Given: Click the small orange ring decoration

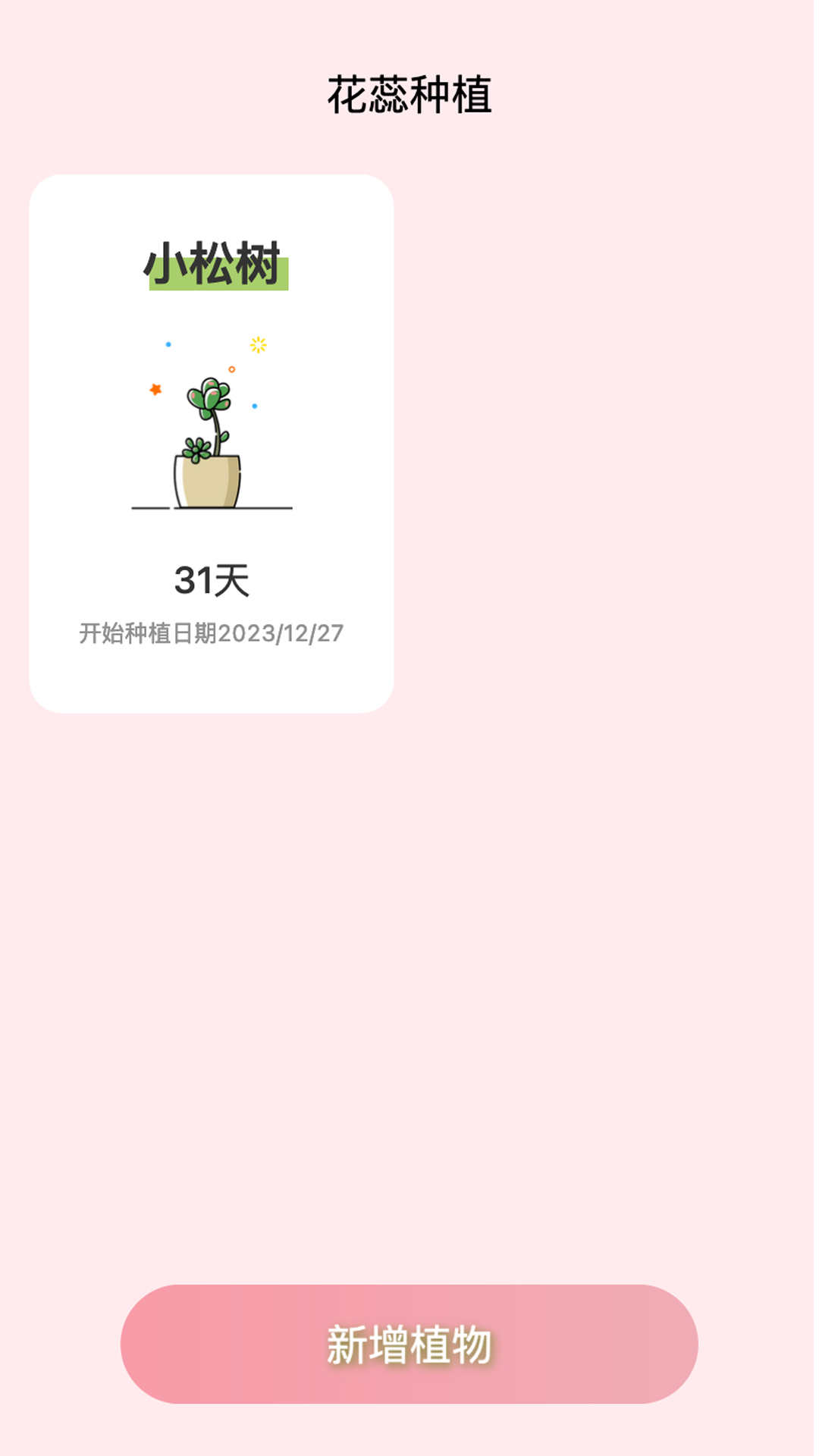Looking at the screenshot, I should coord(232,370).
